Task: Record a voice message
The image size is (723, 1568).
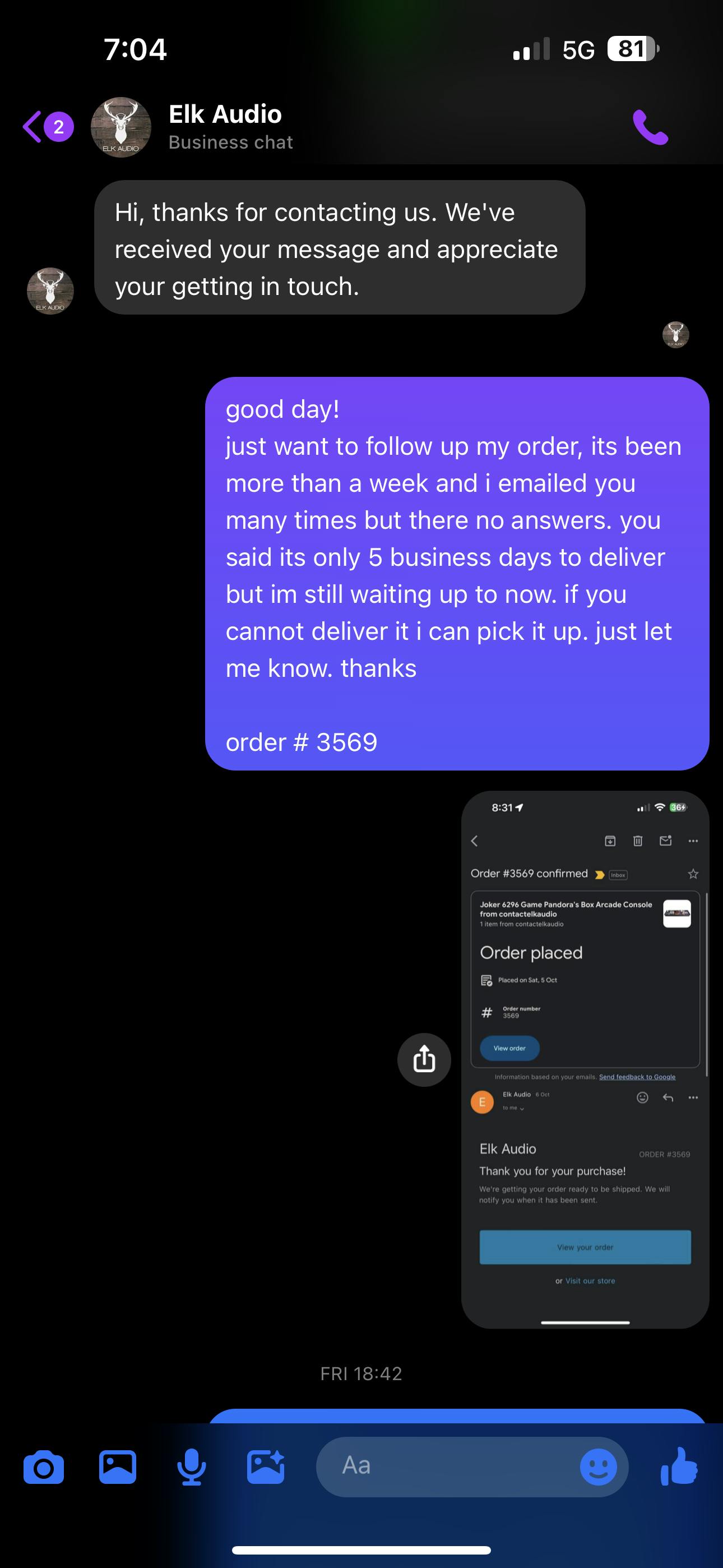Action: (x=191, y=1468)
